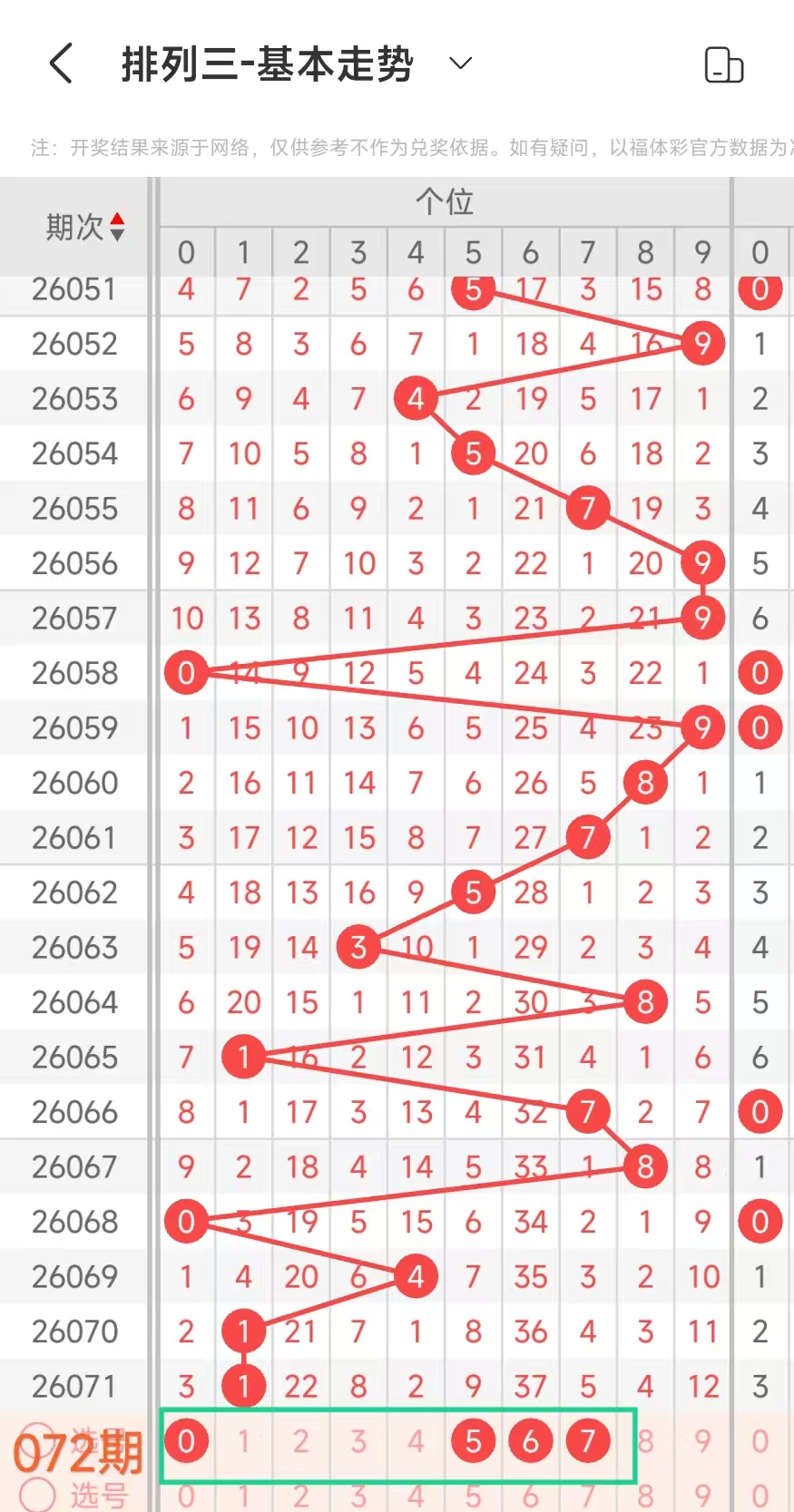794x1512 pixels.
Task: Pick number 9 in the first selection row
Action: click(703, 1440)
